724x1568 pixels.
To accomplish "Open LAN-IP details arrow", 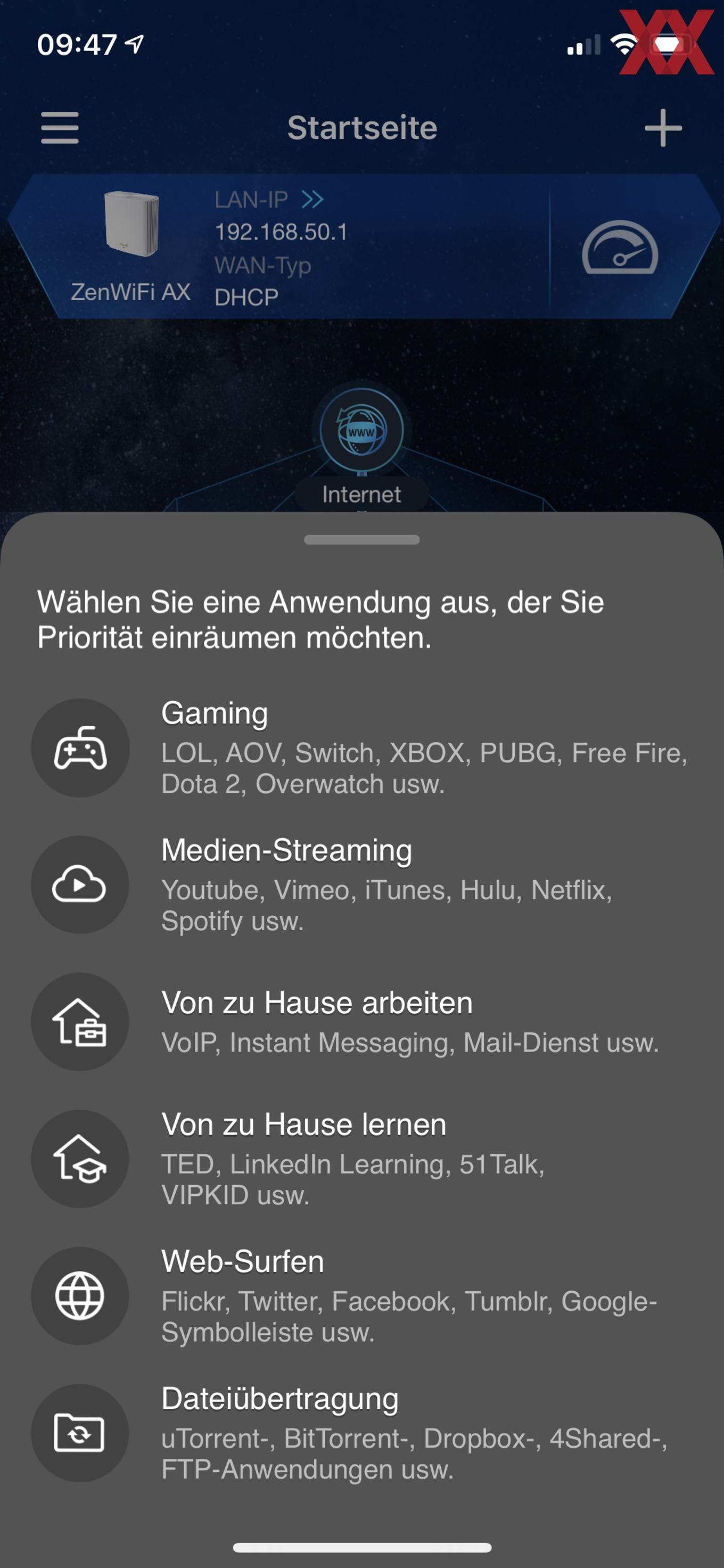I will point(312,200).
